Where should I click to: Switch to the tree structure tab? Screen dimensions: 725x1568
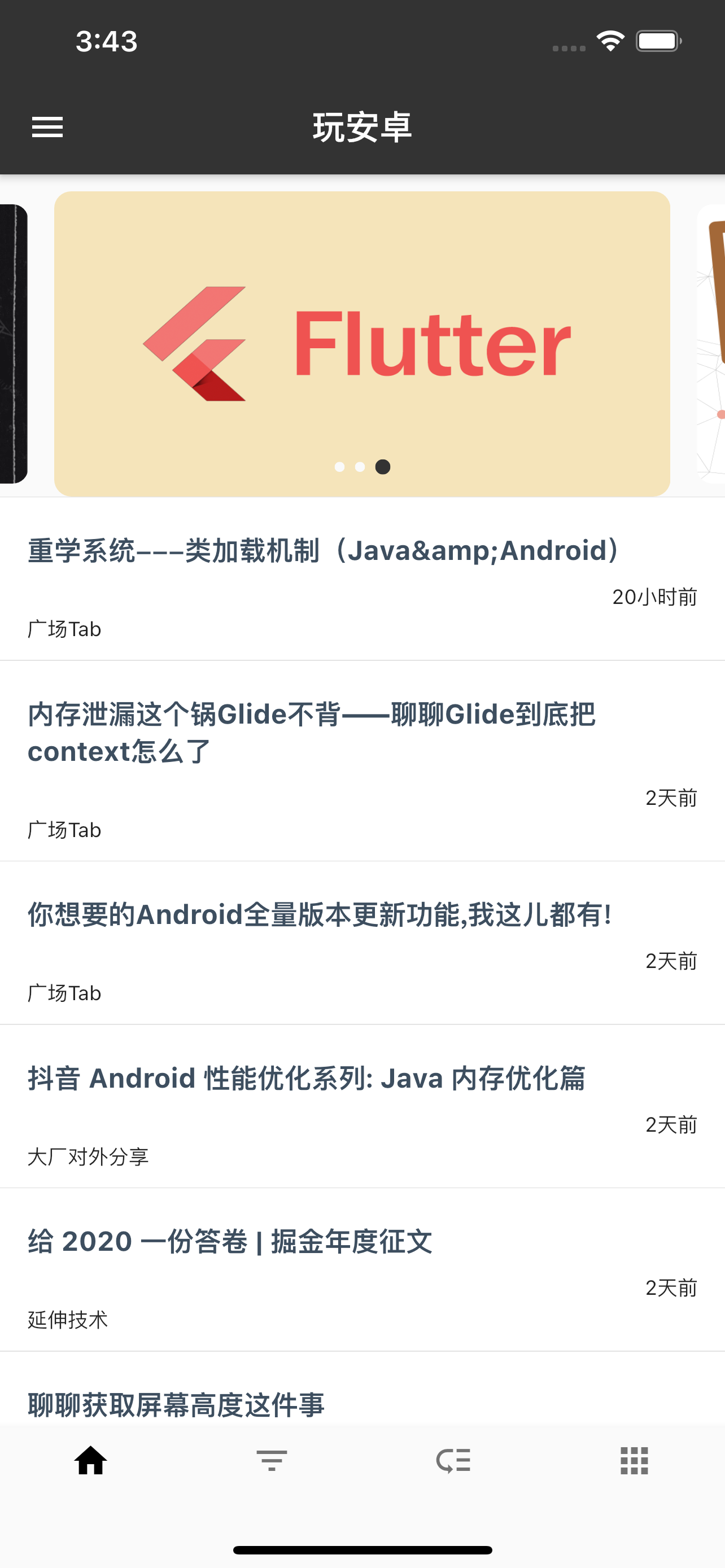453,1460
